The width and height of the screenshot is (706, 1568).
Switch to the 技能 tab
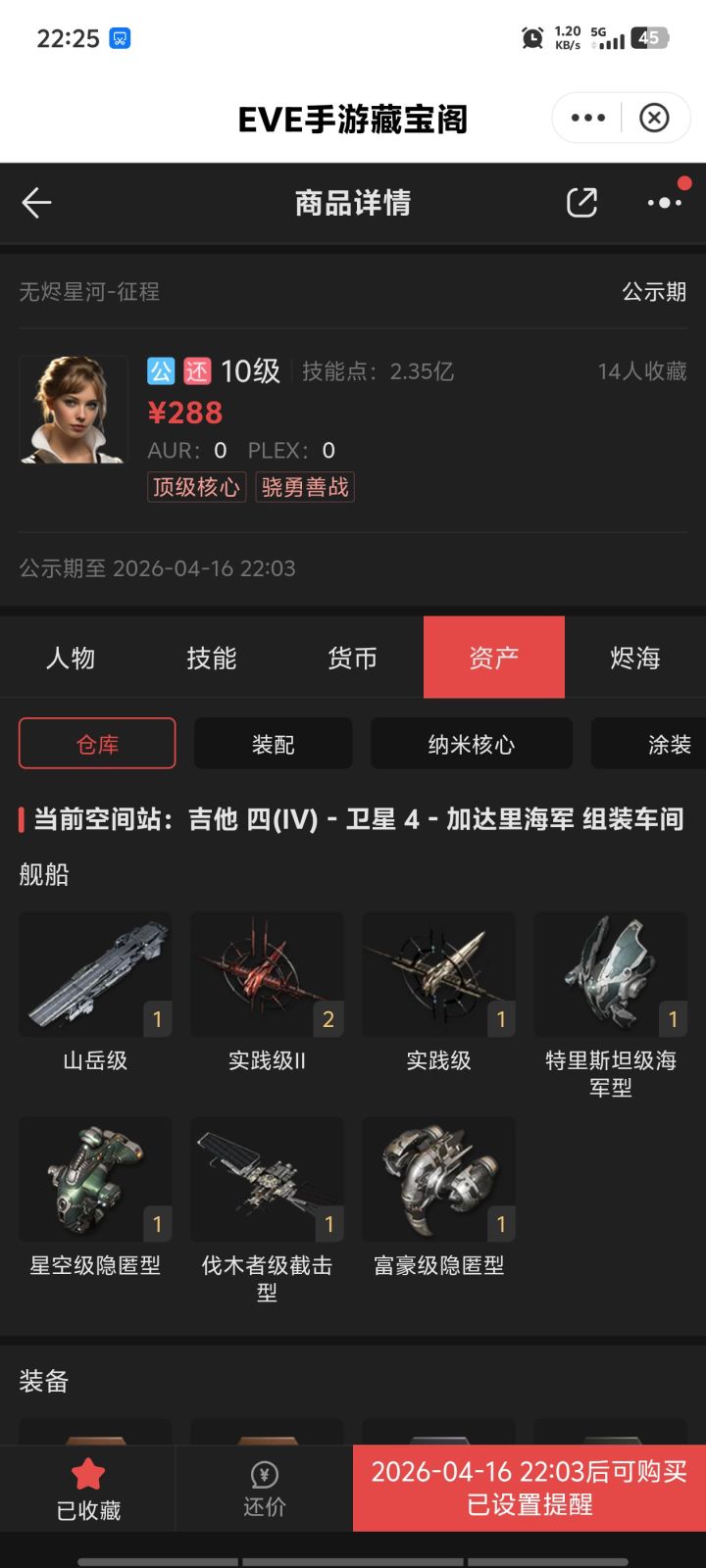coord(212,658)
